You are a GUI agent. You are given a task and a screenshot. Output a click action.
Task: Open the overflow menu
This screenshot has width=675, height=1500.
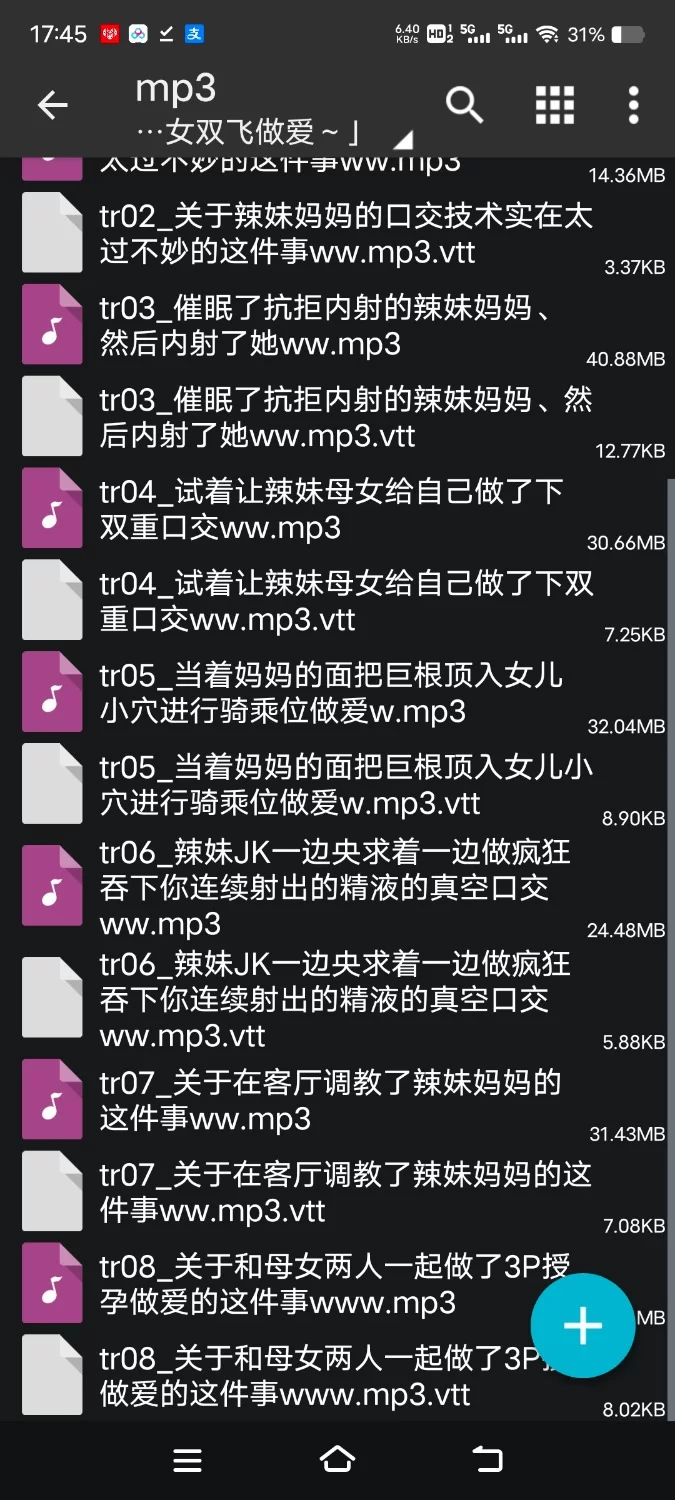(633, 105)
